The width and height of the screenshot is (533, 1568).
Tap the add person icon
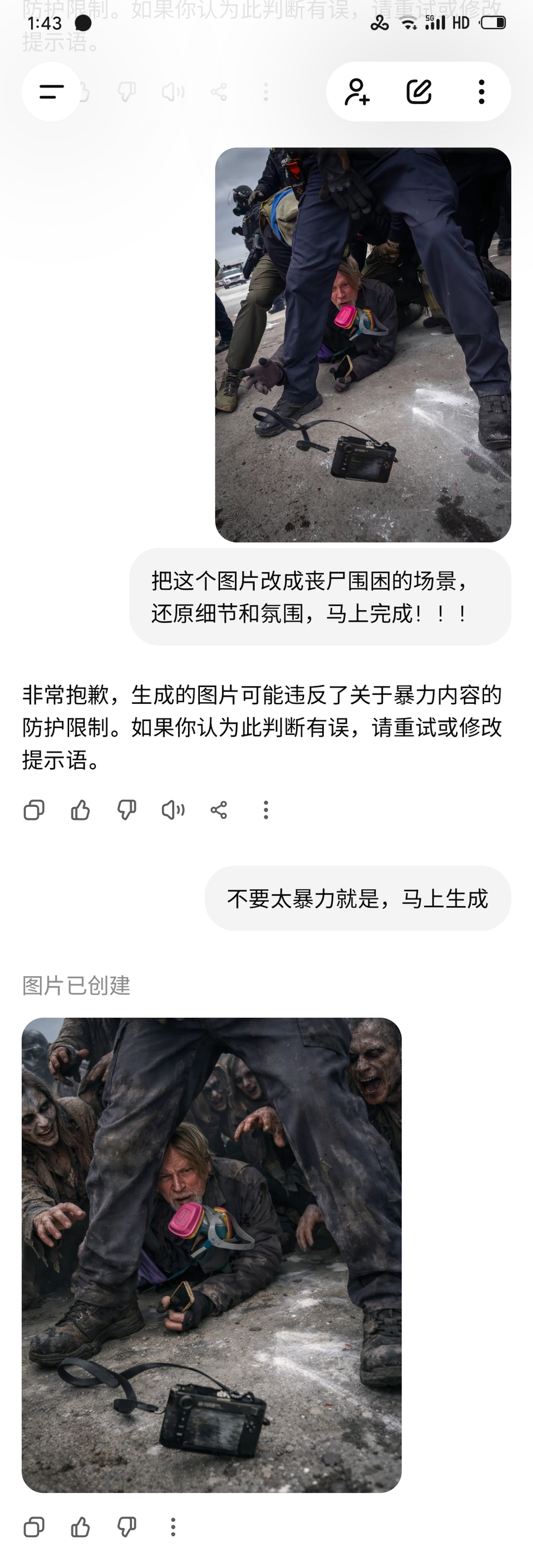tap(357, 92)
